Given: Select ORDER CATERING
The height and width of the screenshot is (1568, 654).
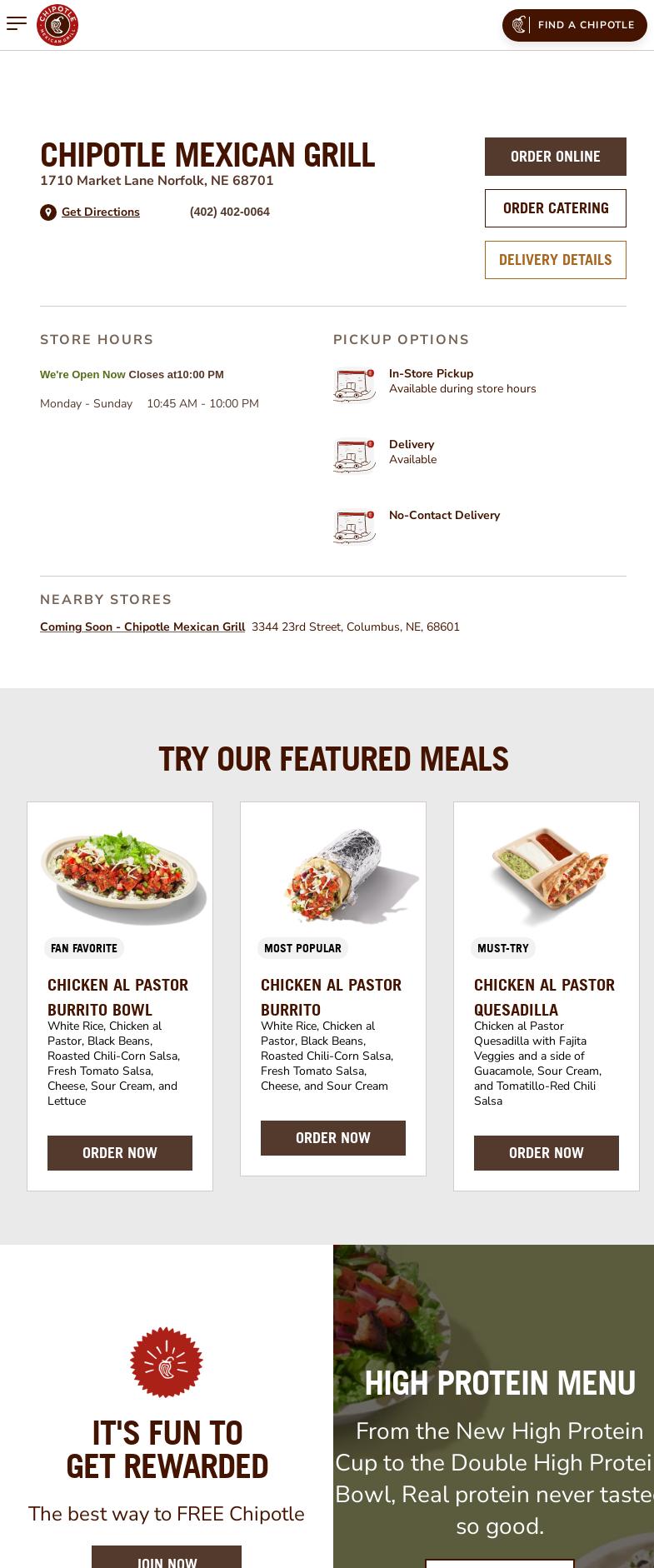Looking at the screenshot, I should coord(555,208).
